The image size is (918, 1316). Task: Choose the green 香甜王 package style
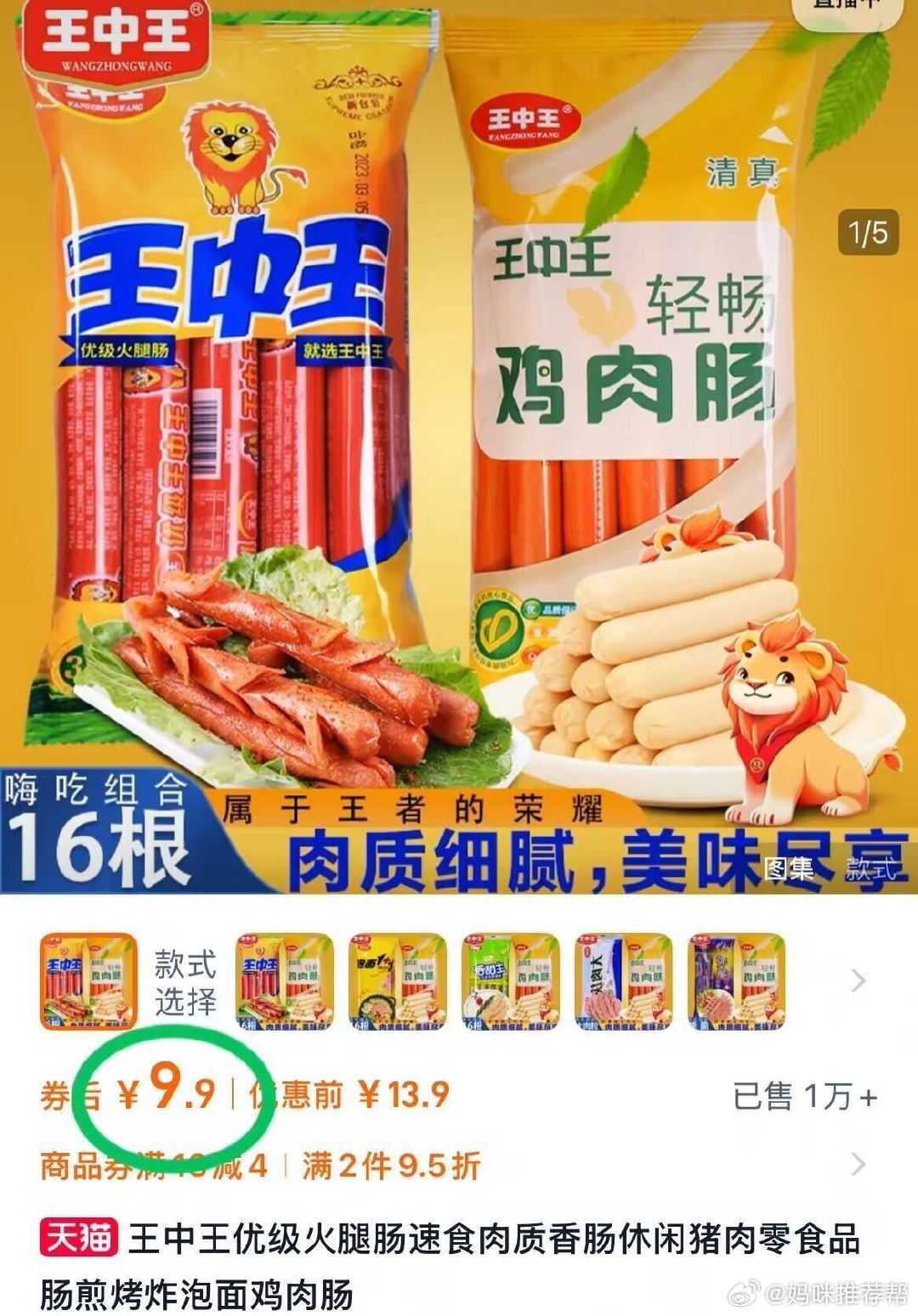[x=510, y=981]
